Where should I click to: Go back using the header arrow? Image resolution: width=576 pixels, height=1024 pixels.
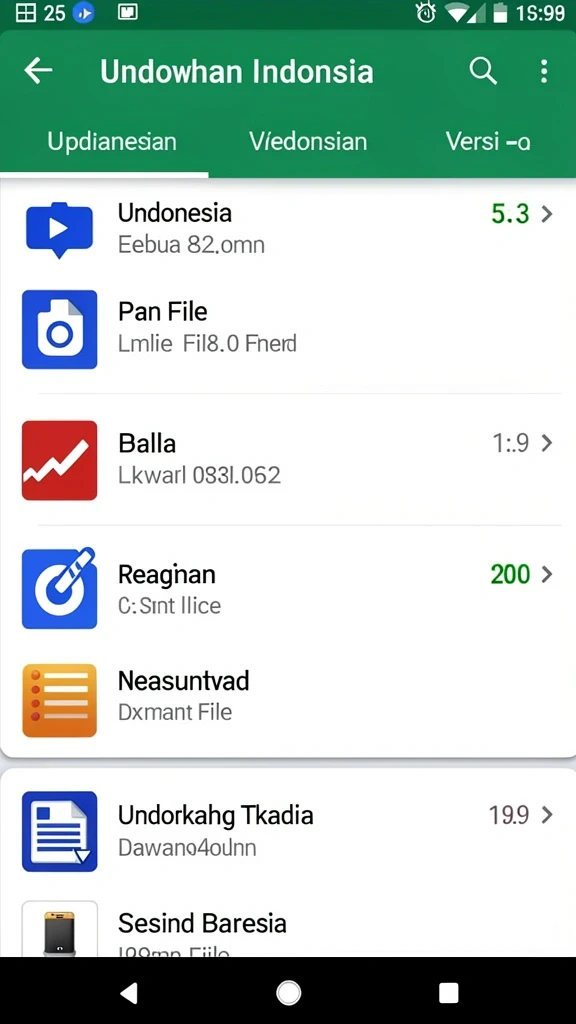coord(39,71)
